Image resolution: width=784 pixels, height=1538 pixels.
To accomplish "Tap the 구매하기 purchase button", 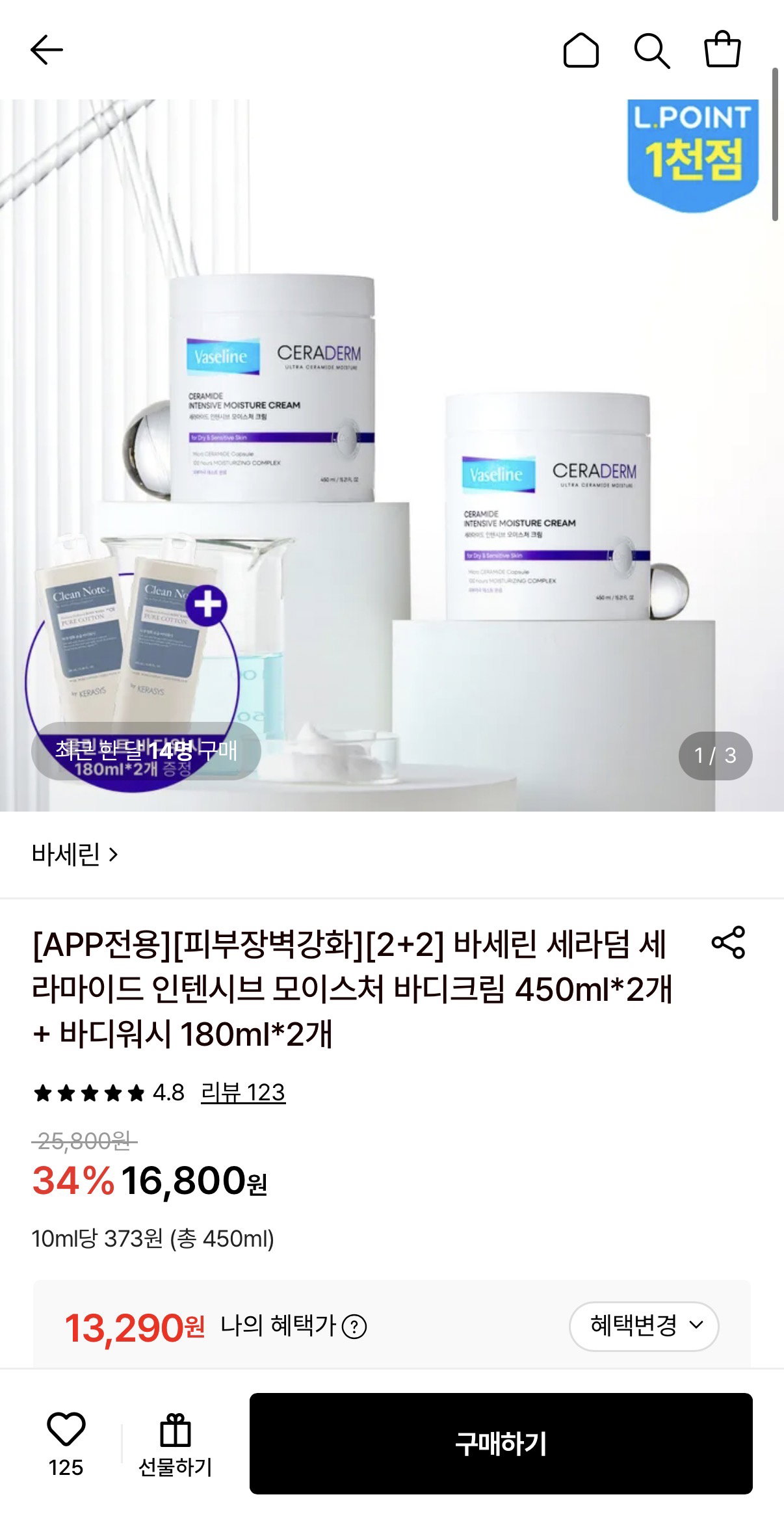I will [501, 1444].
